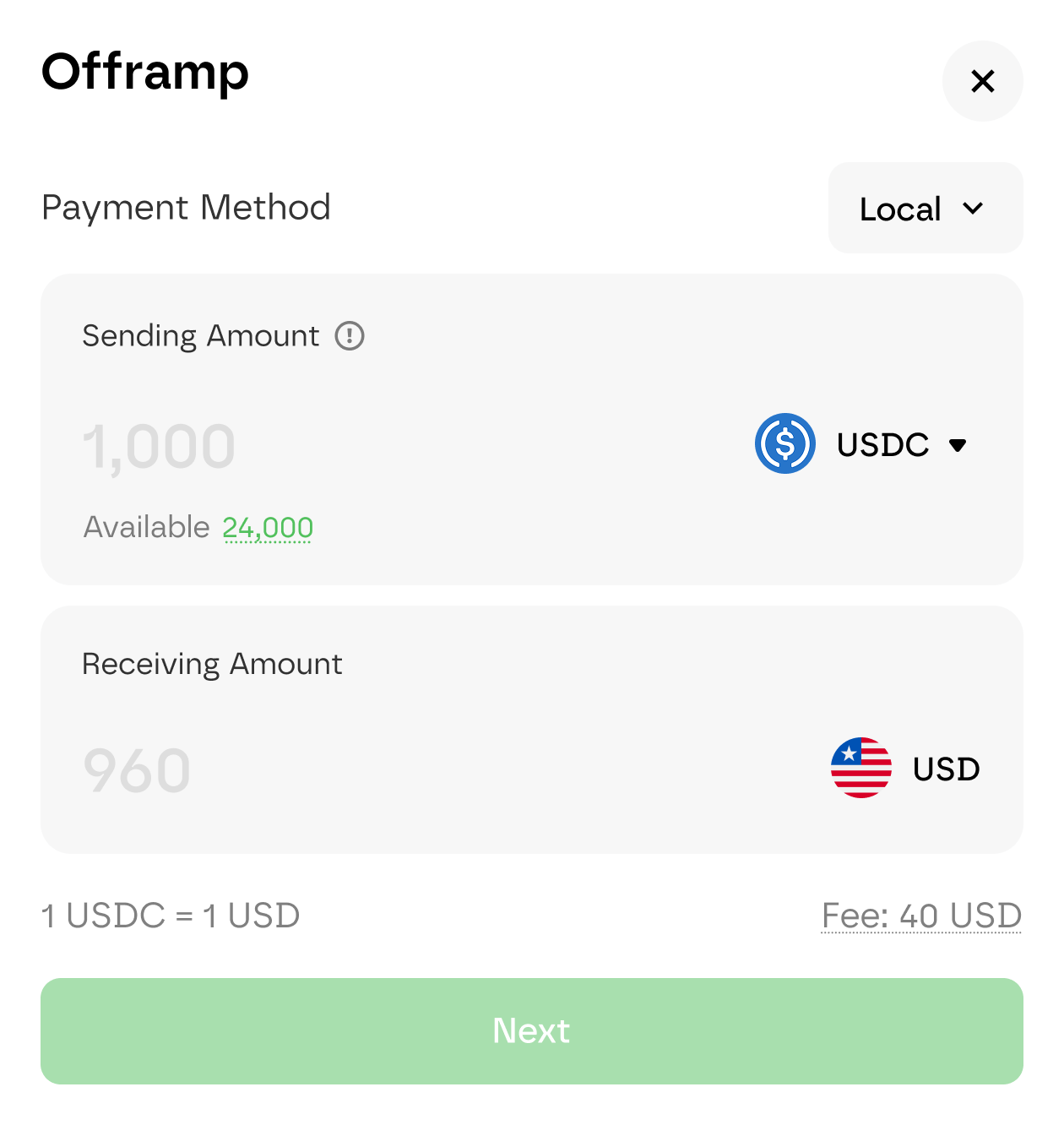Use the available balance 24,000

click(x=268, y=528)
